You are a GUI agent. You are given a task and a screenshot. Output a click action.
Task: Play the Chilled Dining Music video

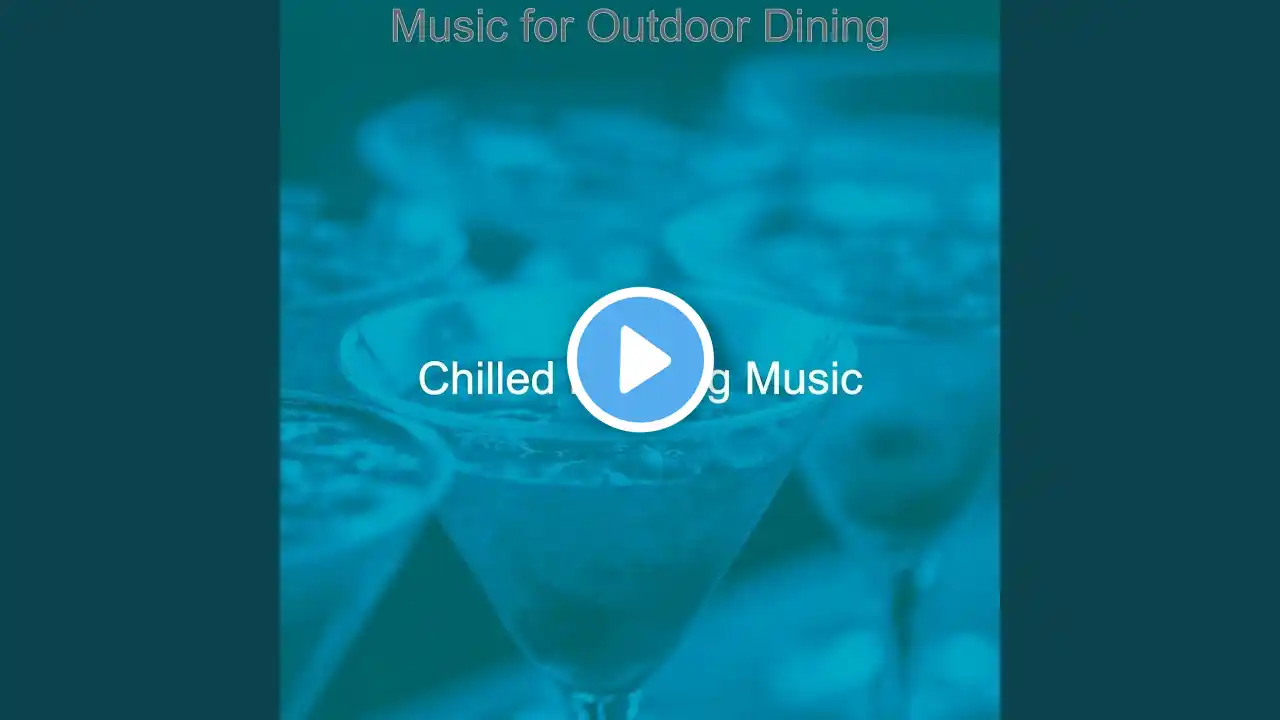640,360
